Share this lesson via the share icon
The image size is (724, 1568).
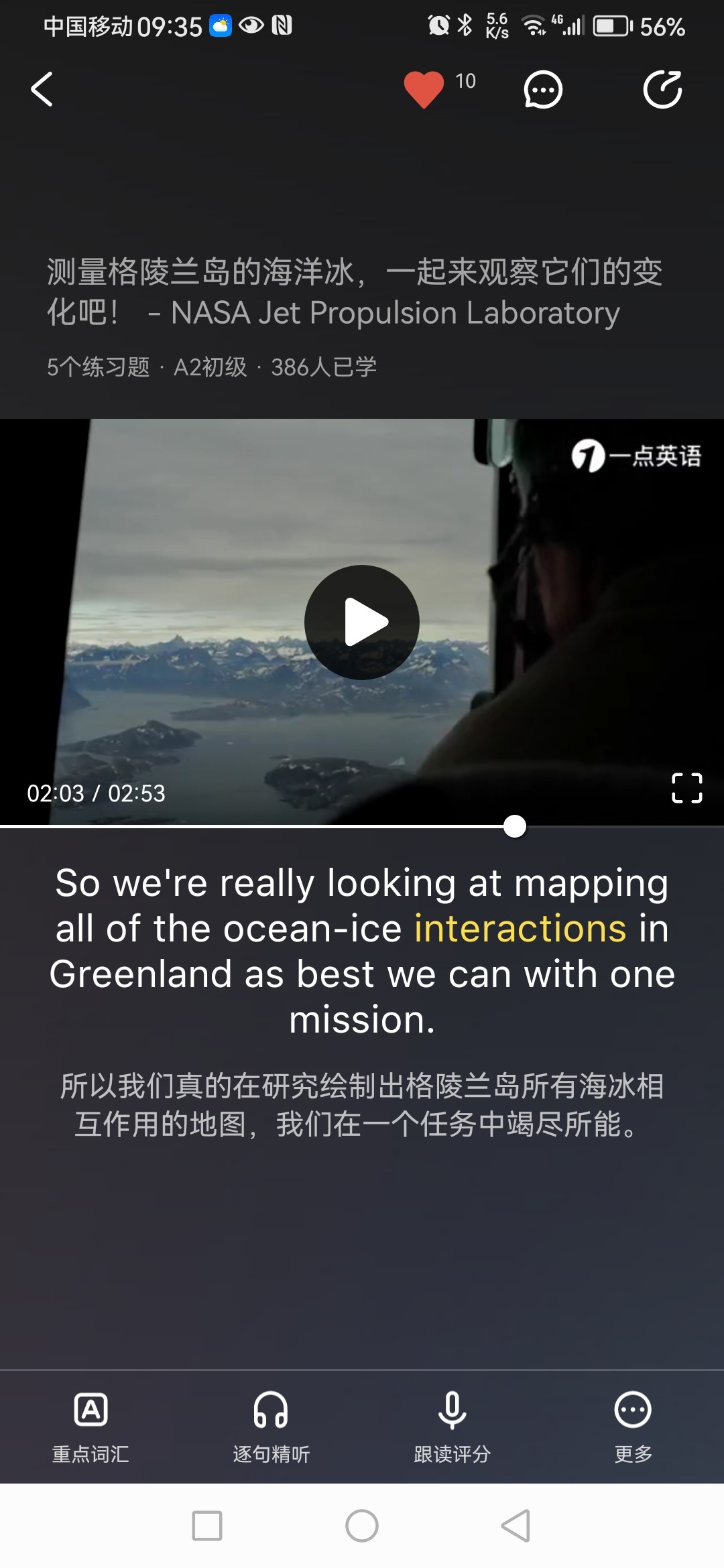click(x=662, y=90)
